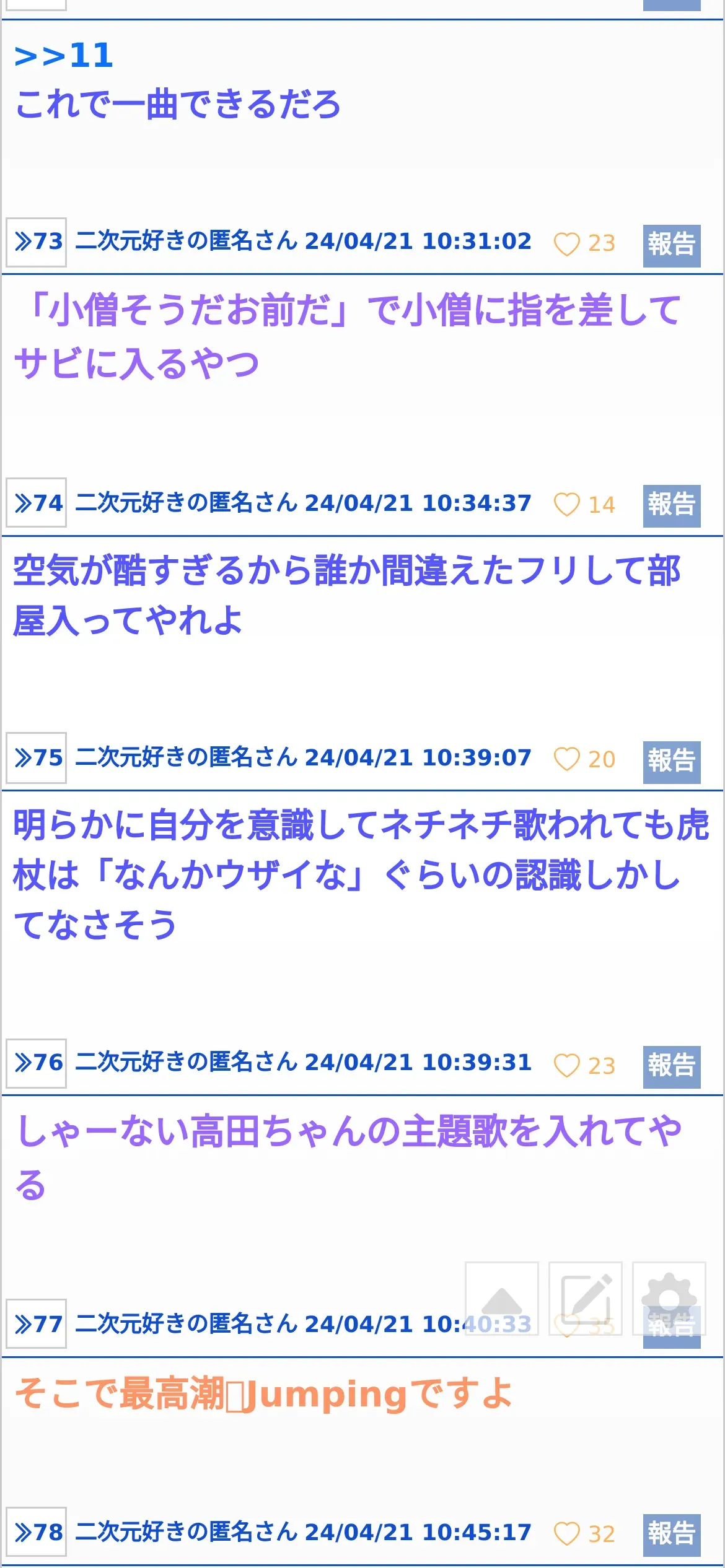The image size is (725, 1568).
Task: Tap reply number button >>77
Action: [x=37, y=1323]
